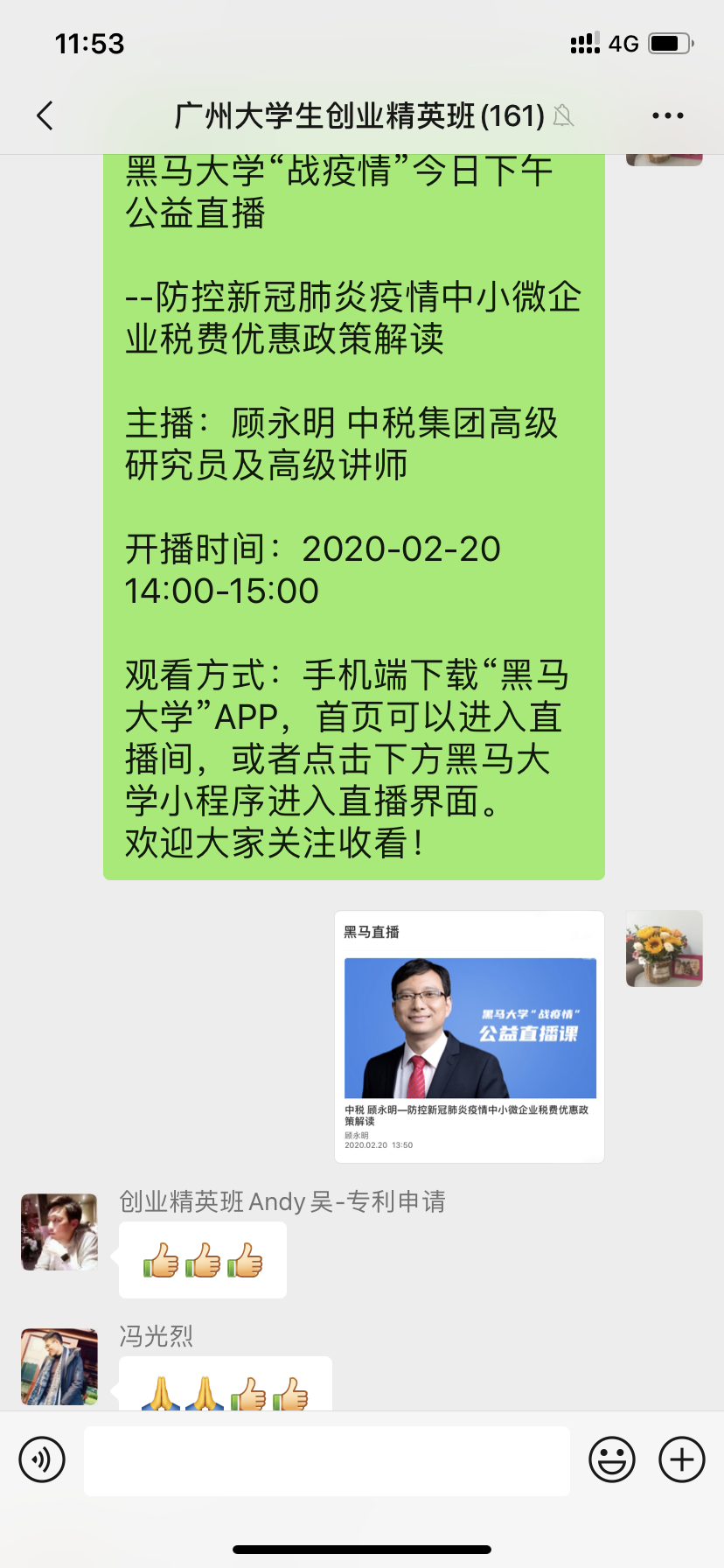Switch to voice message input

pos(42,1459)
